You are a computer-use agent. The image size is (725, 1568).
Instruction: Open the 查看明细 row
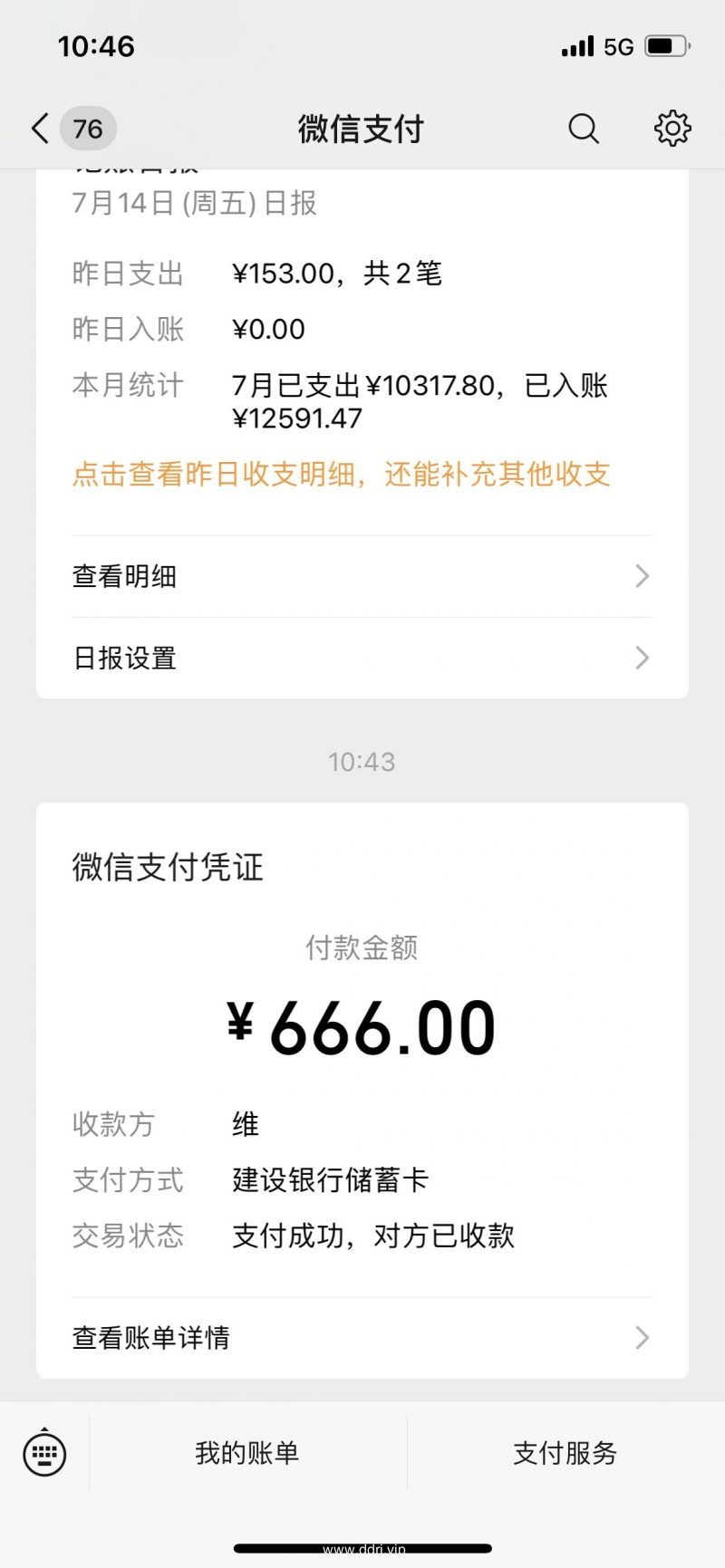coord(362,576)
